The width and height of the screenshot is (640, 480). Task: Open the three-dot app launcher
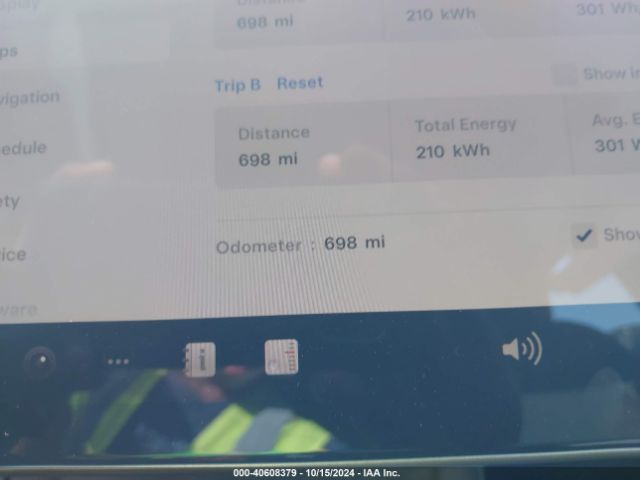pos(118,362)
